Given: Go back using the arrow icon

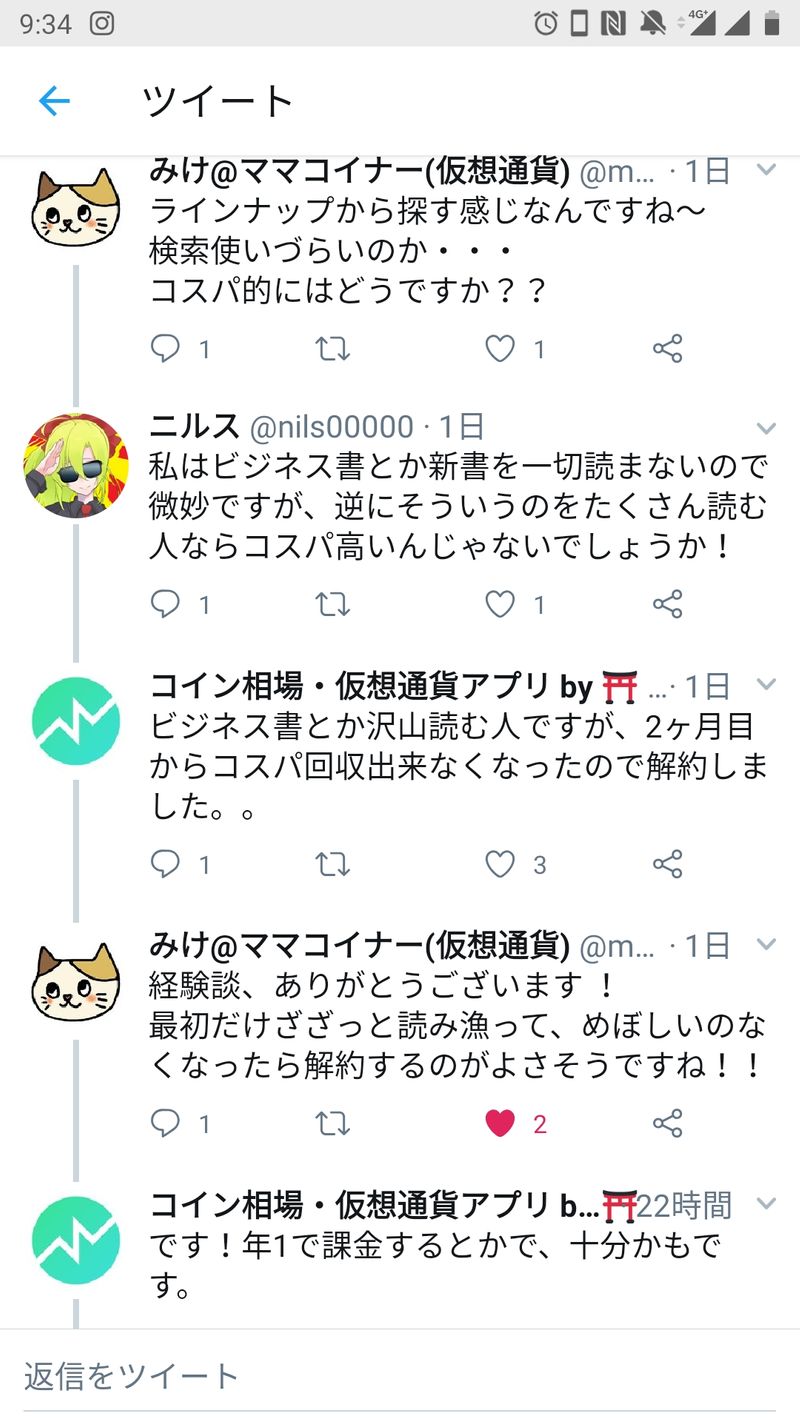Looking at the screenshot, I should coord(54,100).
